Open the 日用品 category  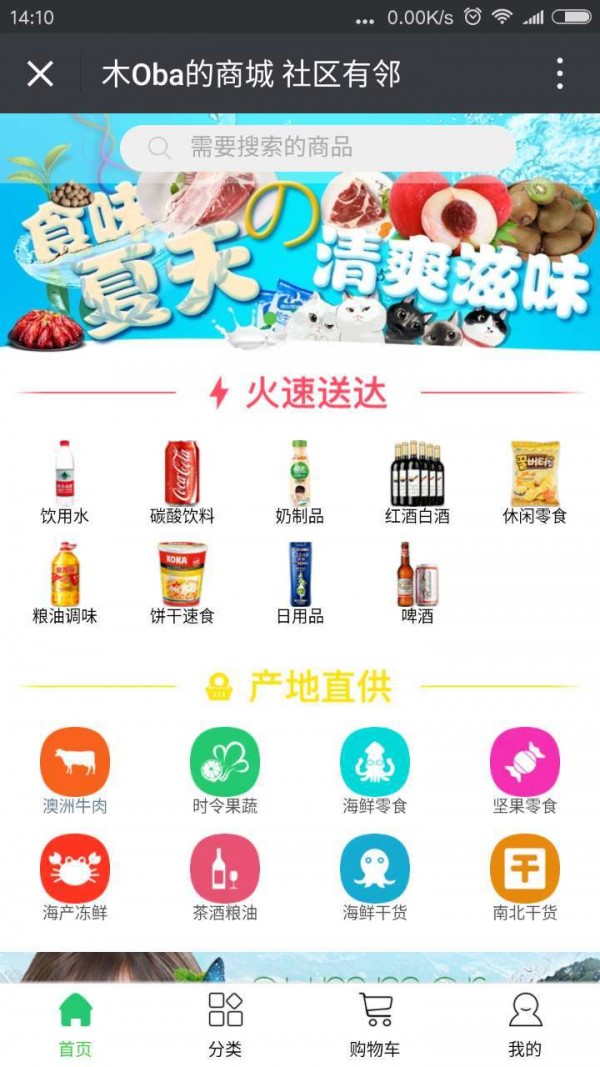[x=300, y=583]
